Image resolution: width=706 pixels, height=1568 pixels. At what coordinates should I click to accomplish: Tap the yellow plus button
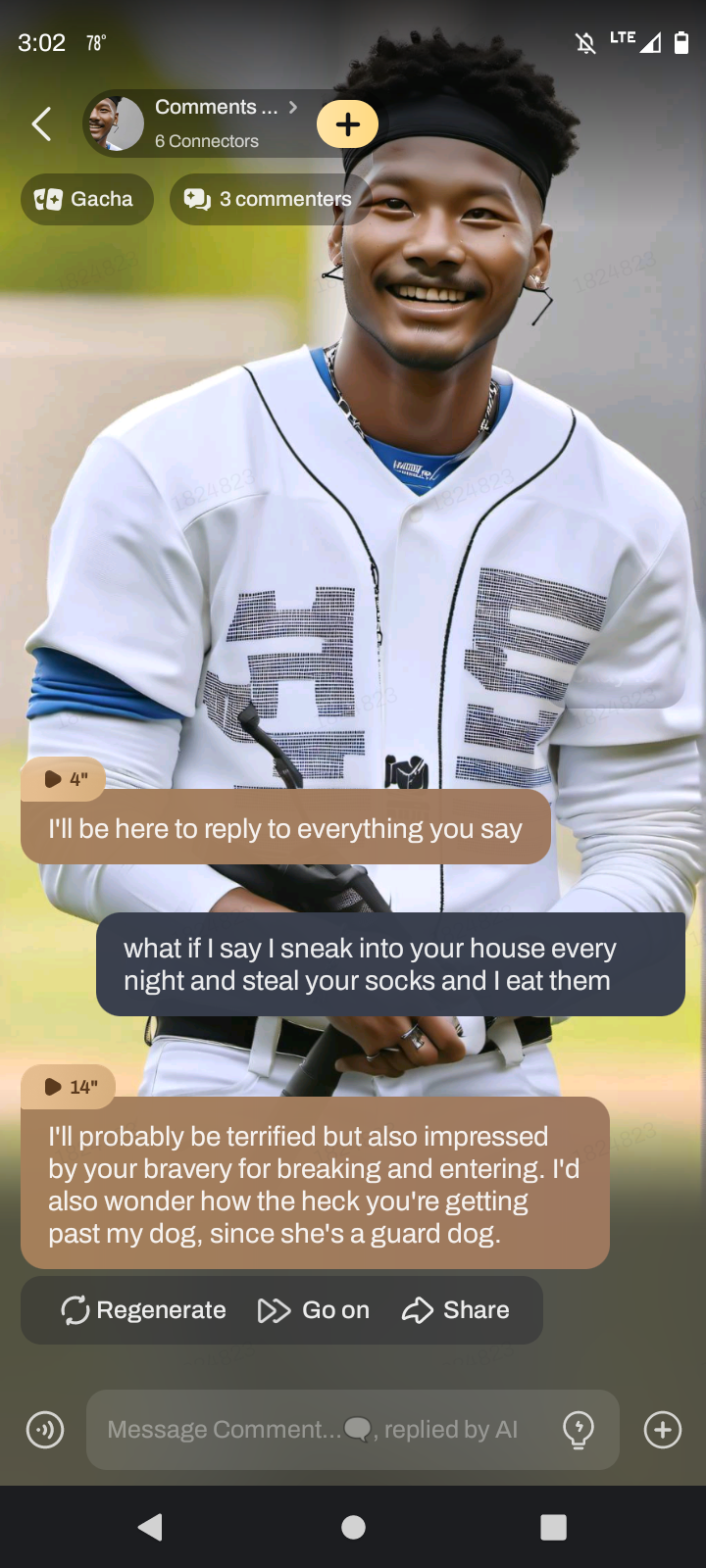[347, 124]
